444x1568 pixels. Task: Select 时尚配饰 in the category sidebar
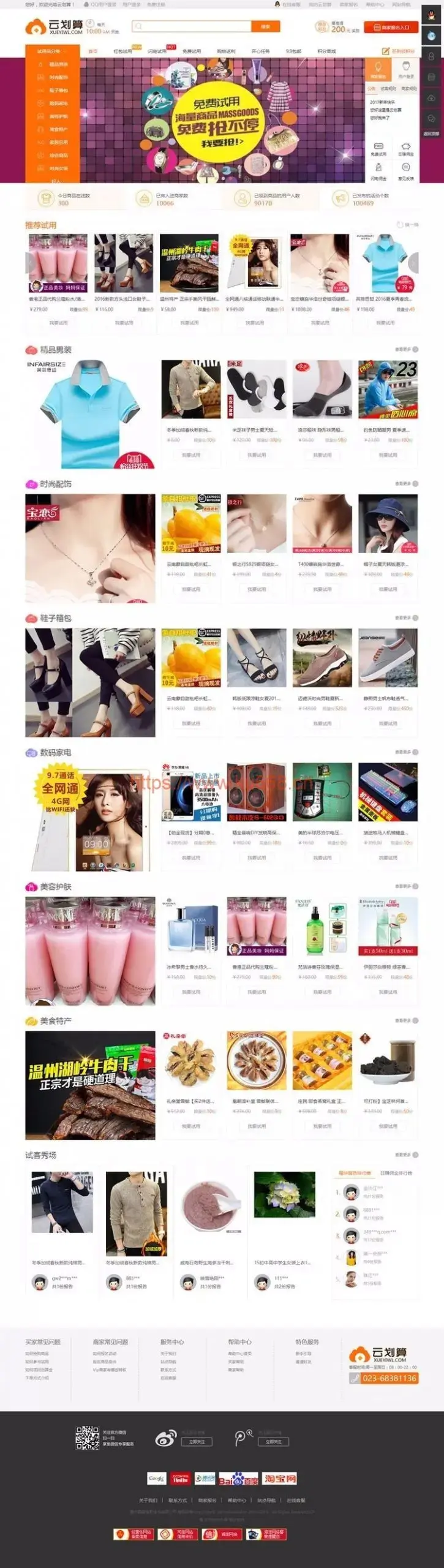point(58,77)
